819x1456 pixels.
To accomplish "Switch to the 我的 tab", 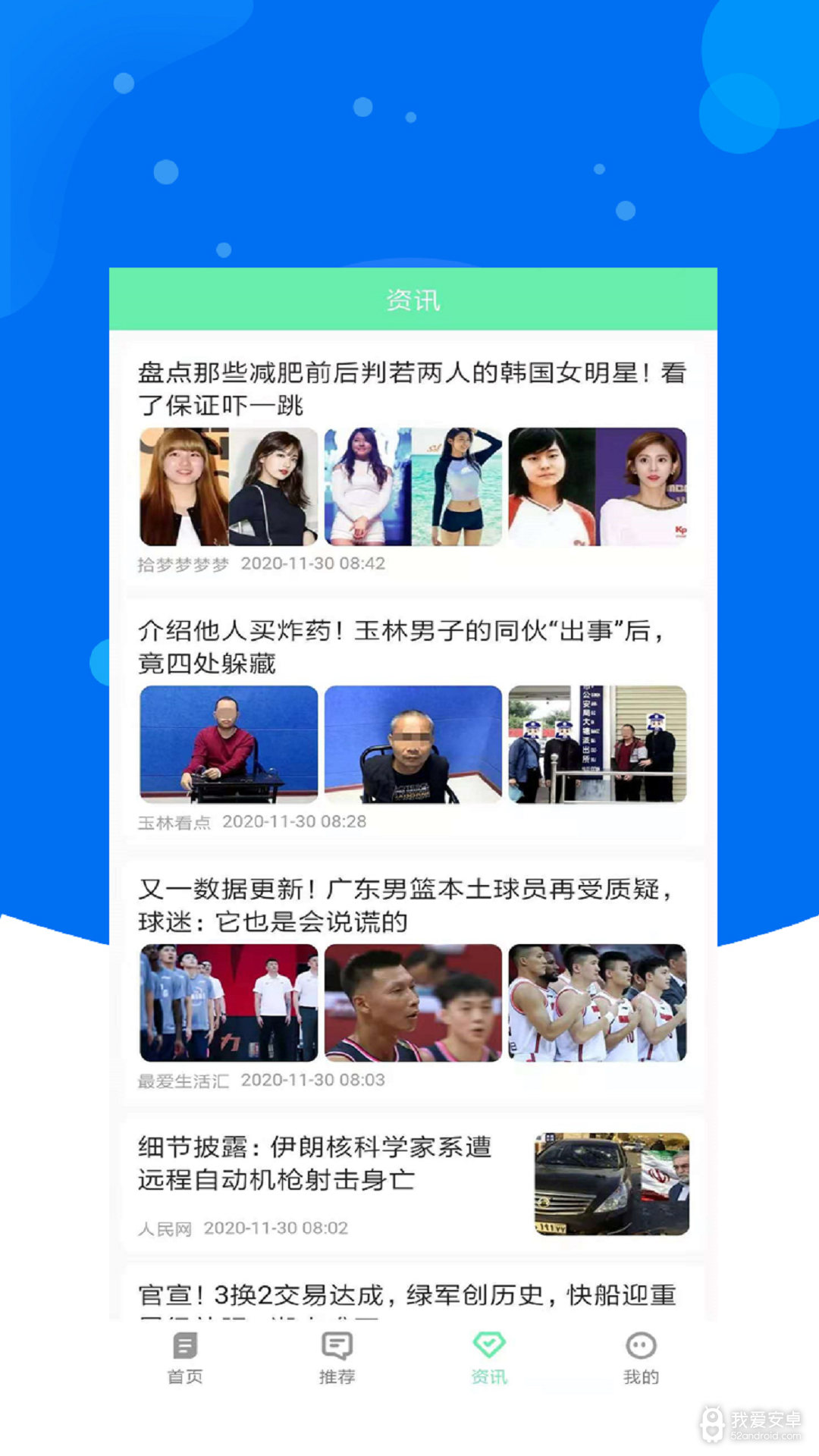I will (641, 1357).
